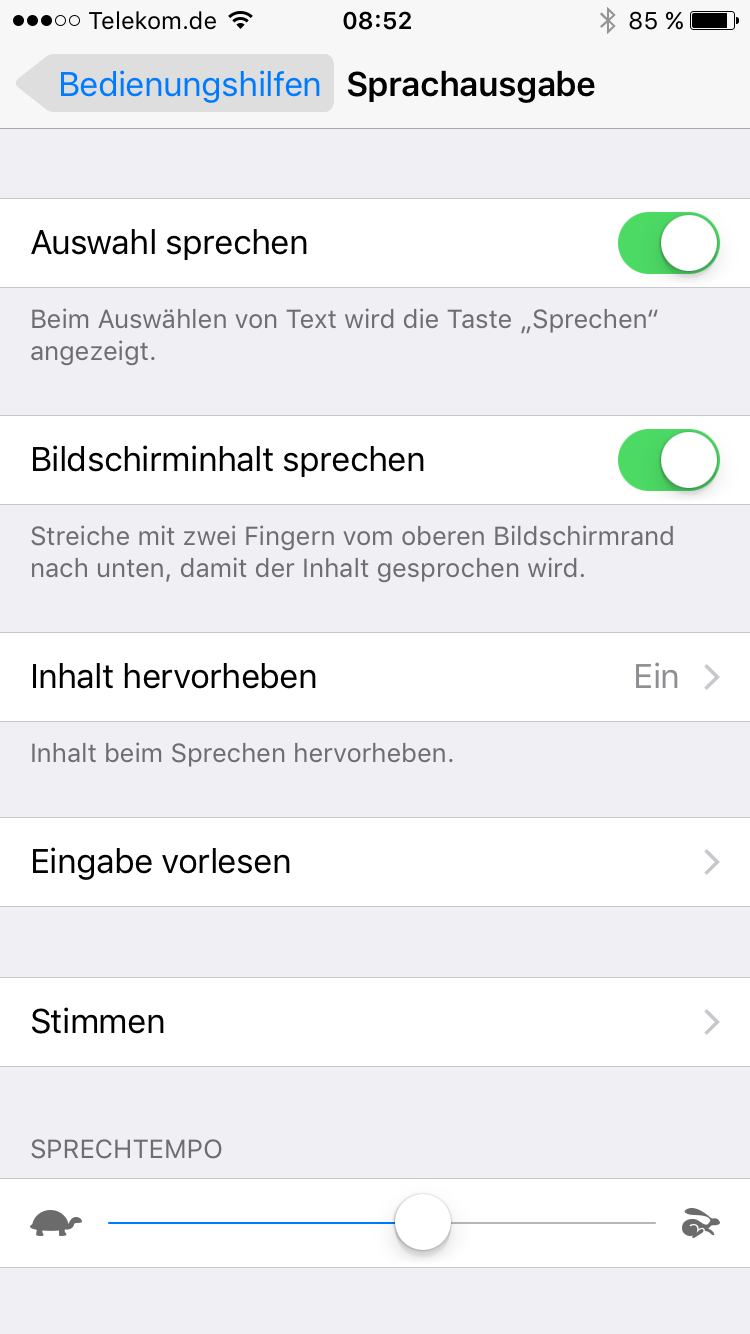Open Inhalt hervorheben settings

point(375,677)
